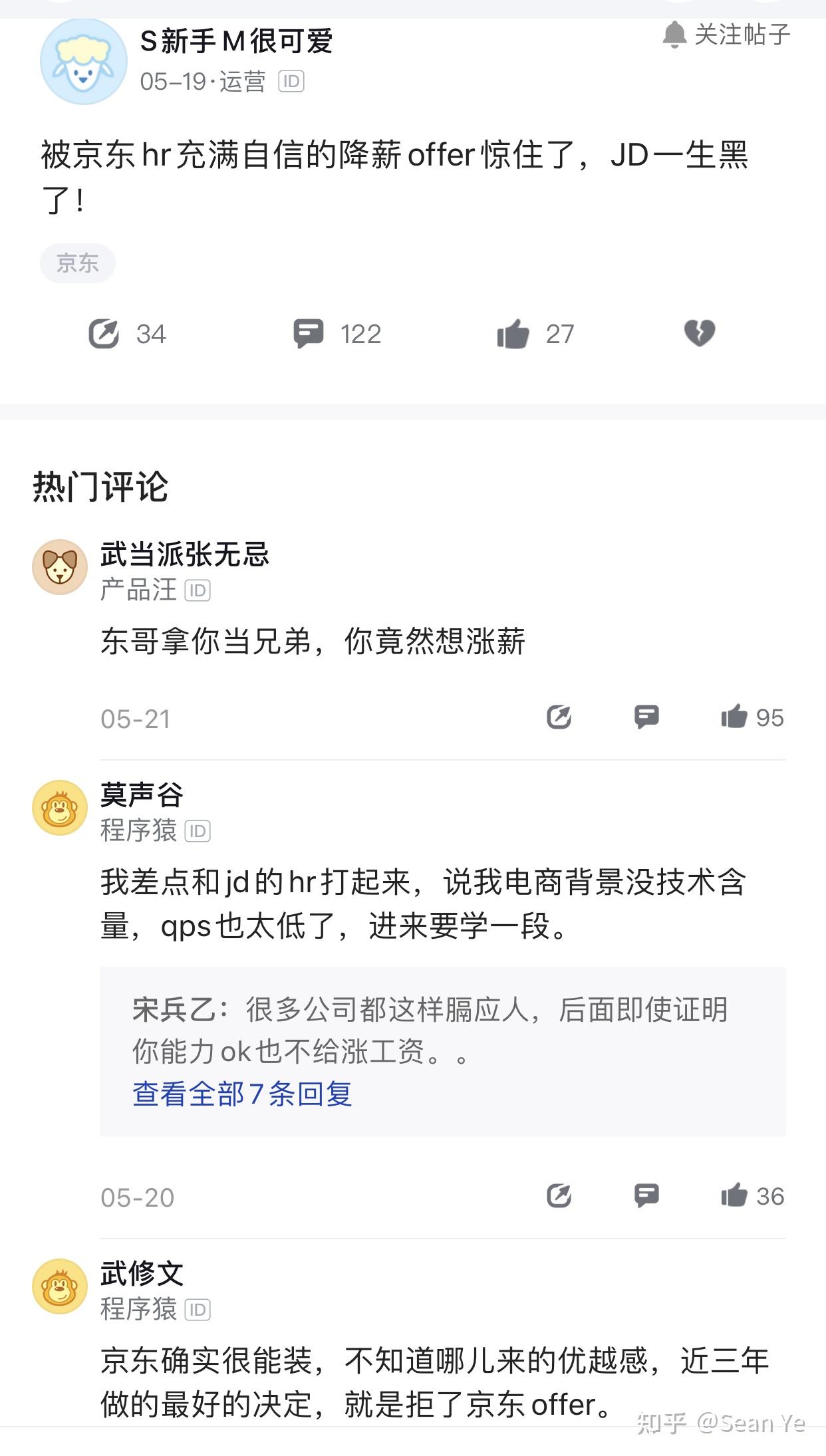Dislike the post with broken heart
Image resolution: width=826 pixels, height=1456 pixels.
(700, 333)
